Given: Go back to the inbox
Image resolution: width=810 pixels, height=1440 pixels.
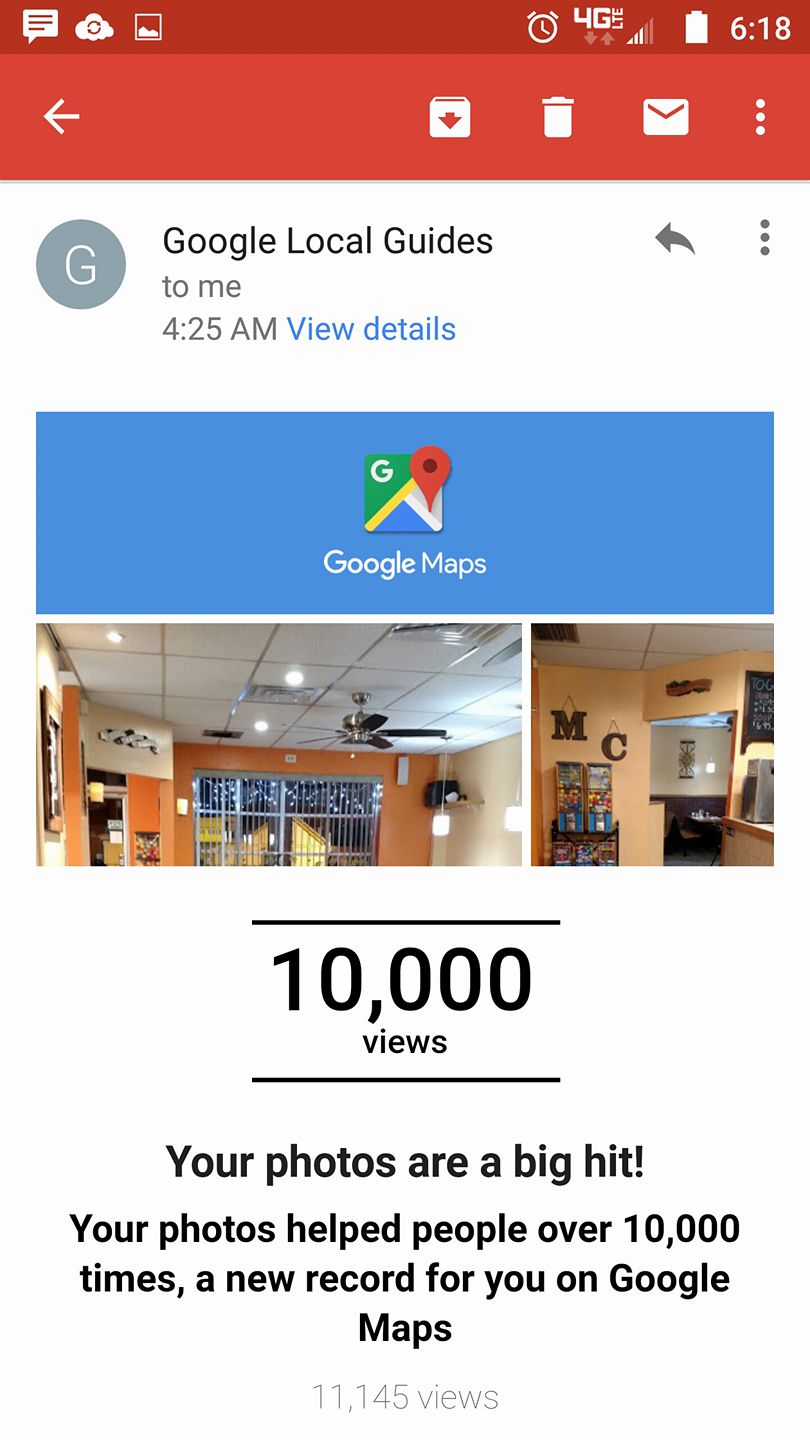Looking at the screenshot, I should tap(61, 118).
